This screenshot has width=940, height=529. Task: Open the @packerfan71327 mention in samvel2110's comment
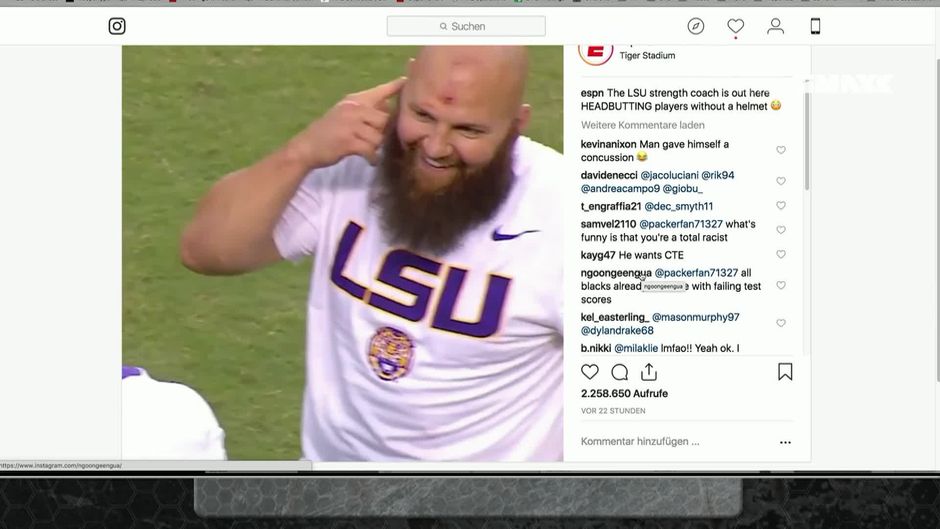[x=680, y=224]
